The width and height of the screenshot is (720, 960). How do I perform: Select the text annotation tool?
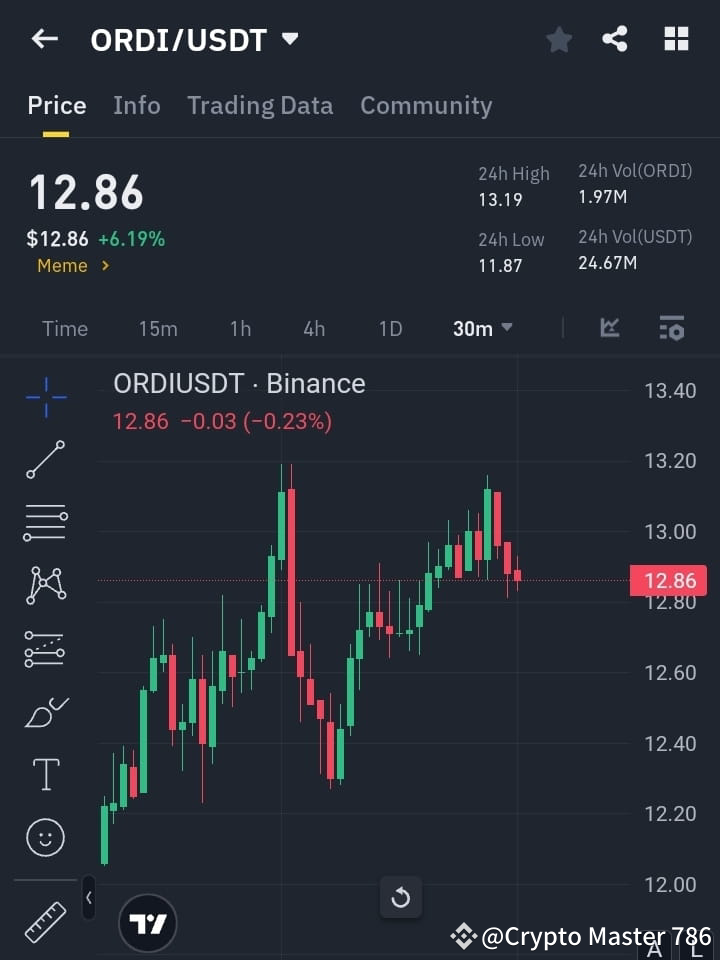[45, 774]
